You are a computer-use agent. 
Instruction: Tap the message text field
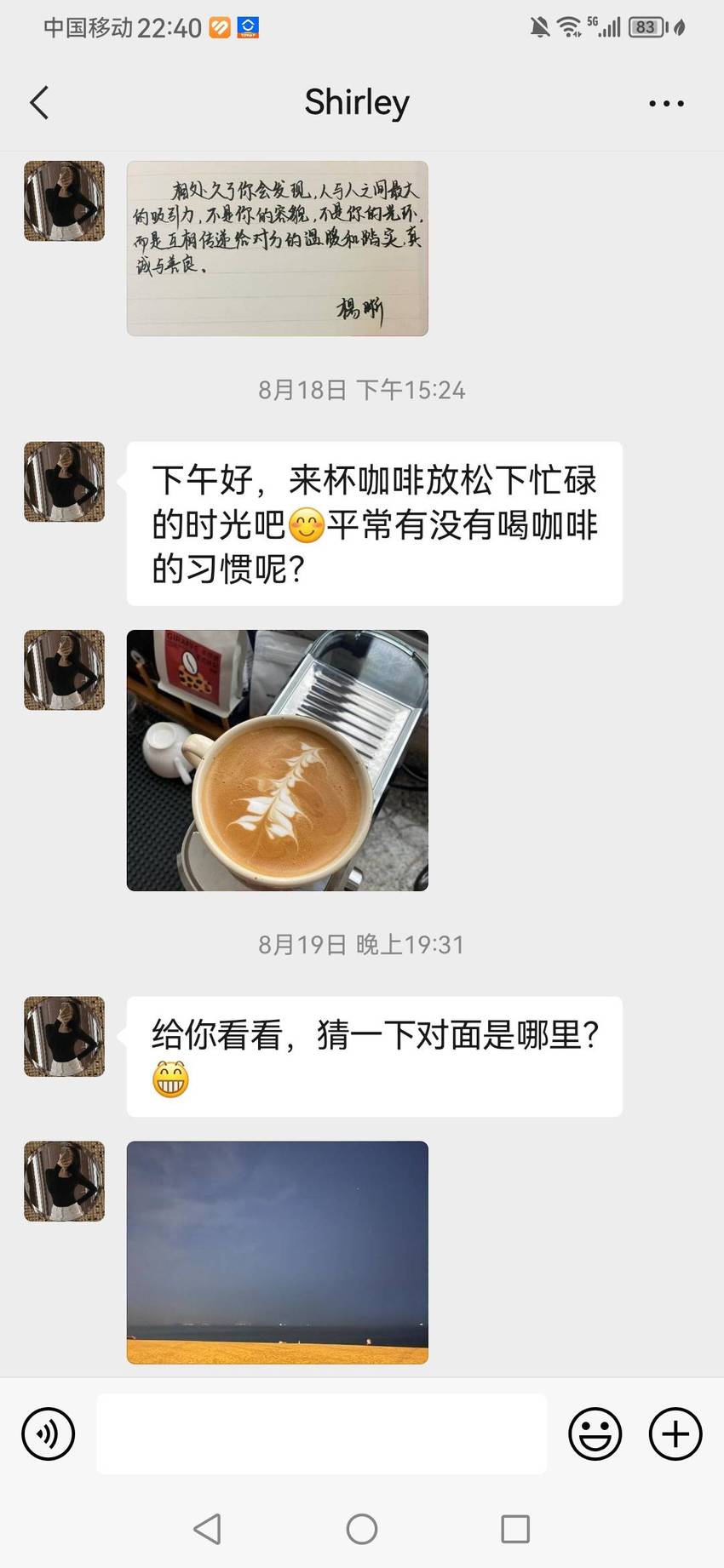click(321, 1434)
